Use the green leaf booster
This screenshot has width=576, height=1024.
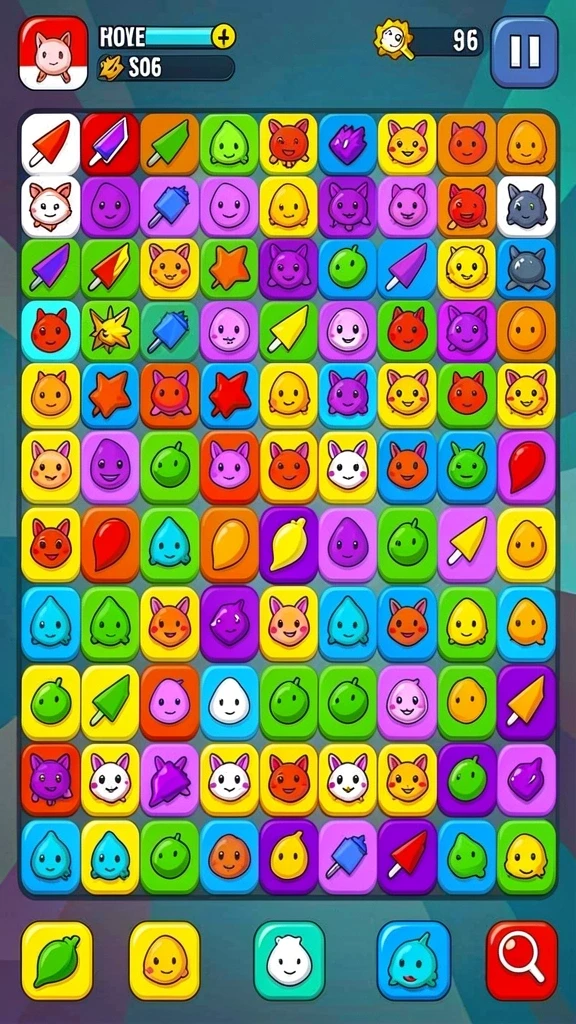(57, 961)
